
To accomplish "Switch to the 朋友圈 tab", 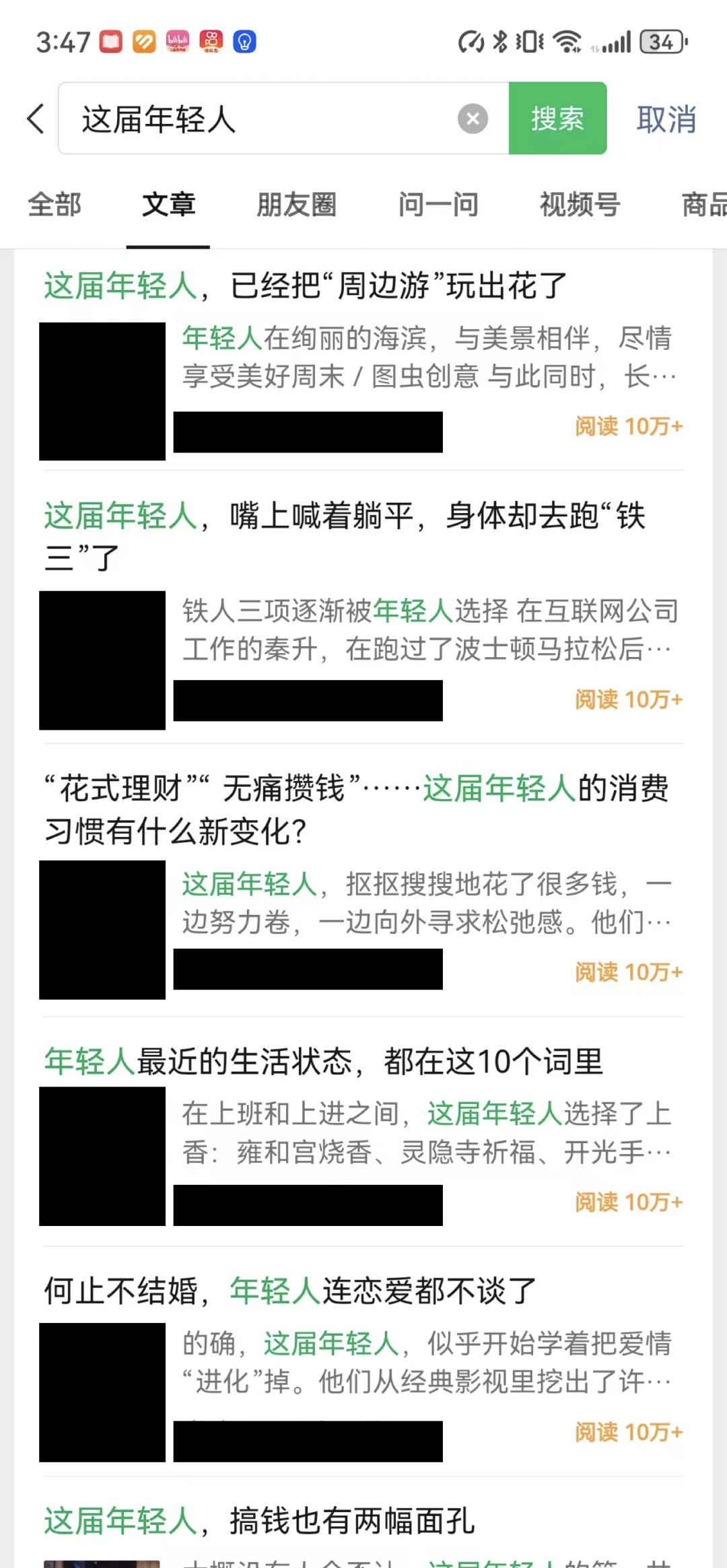I will pyautogui.click(x=296, y=205).
